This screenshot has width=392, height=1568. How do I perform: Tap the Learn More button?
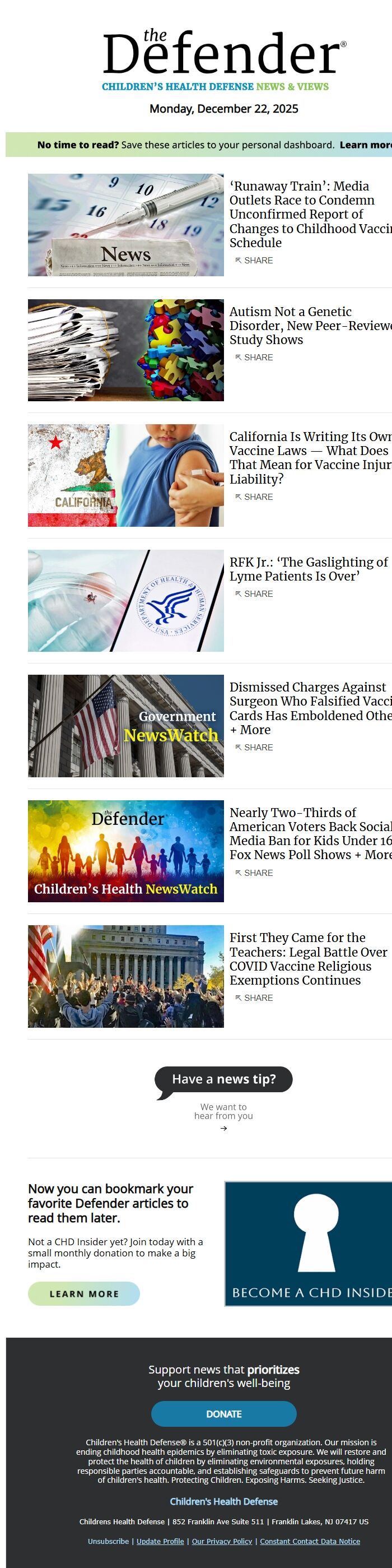pyautogui.click(x=84, y=1293)
